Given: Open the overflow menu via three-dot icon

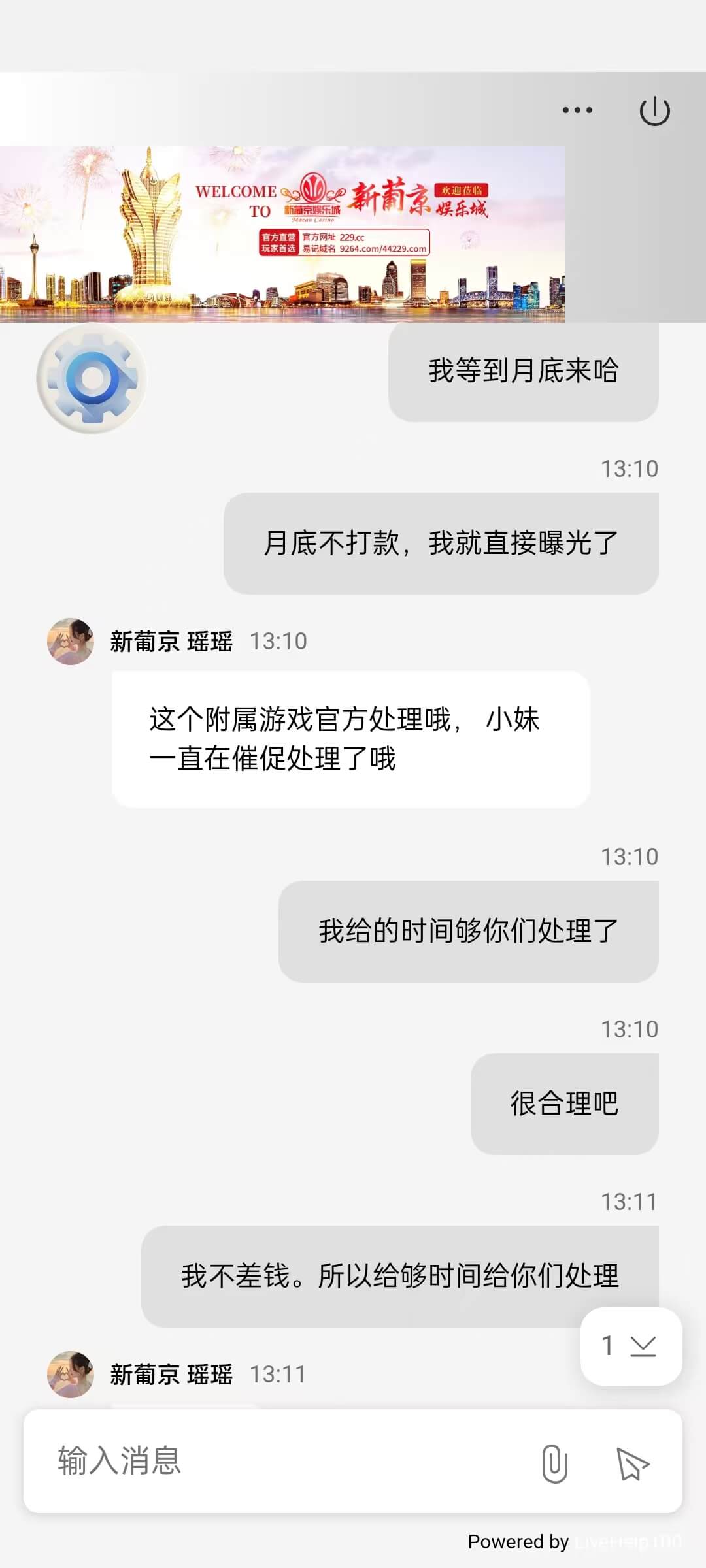Looking at the screenshot, I should pos(578,110).
